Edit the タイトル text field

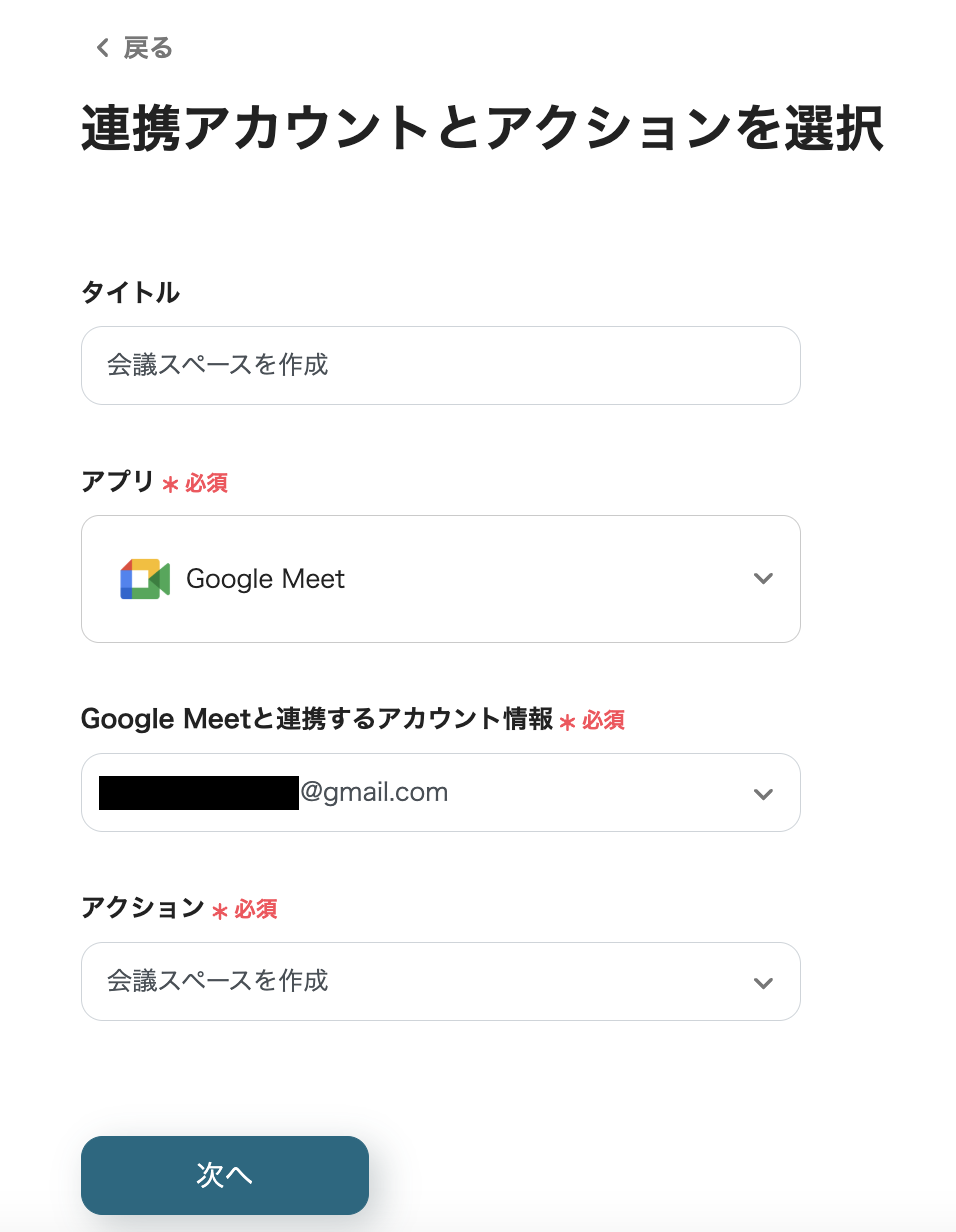click(x=440, y=365)
